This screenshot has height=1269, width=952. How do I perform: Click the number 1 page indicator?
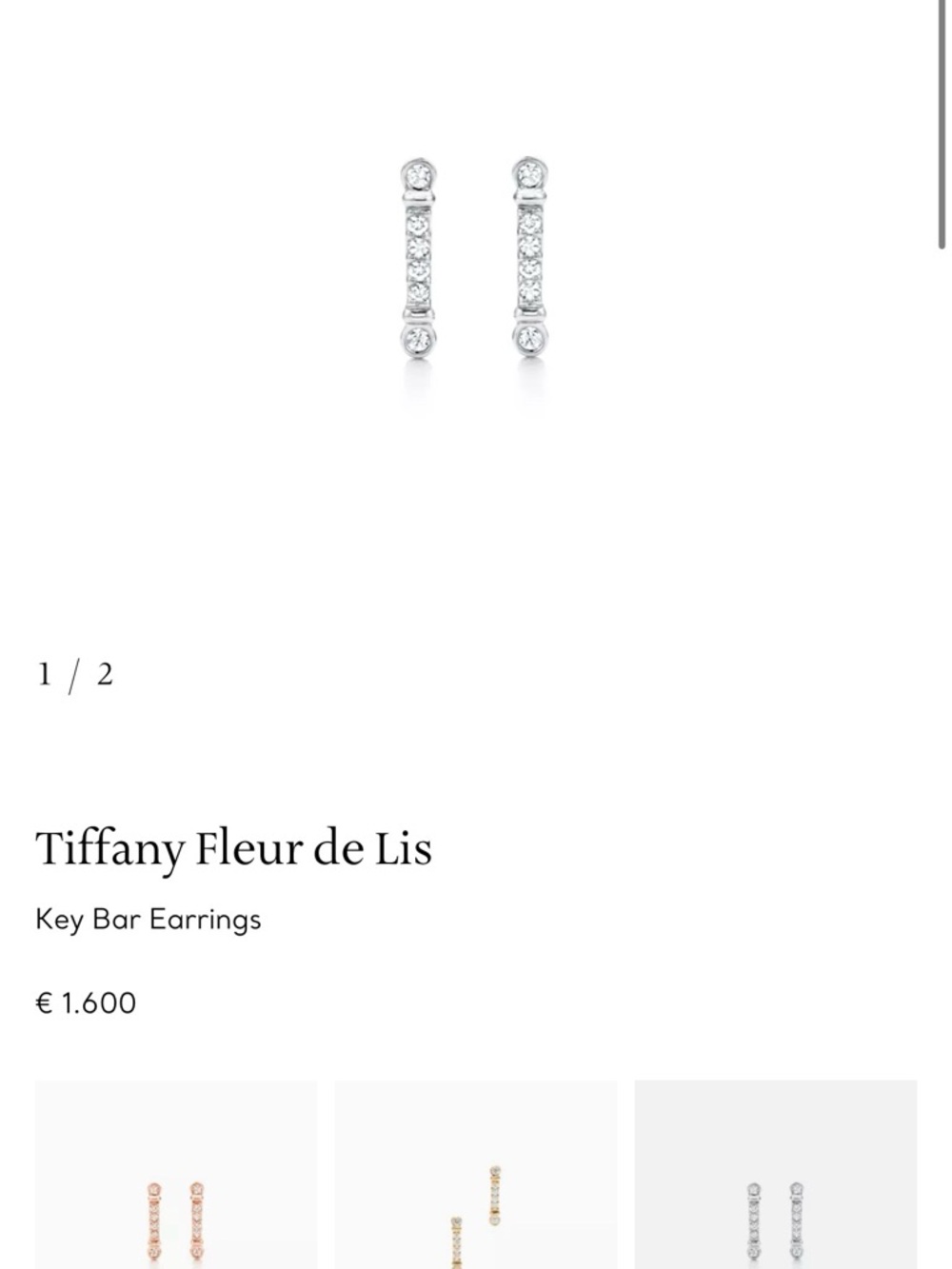coord(45,674)
